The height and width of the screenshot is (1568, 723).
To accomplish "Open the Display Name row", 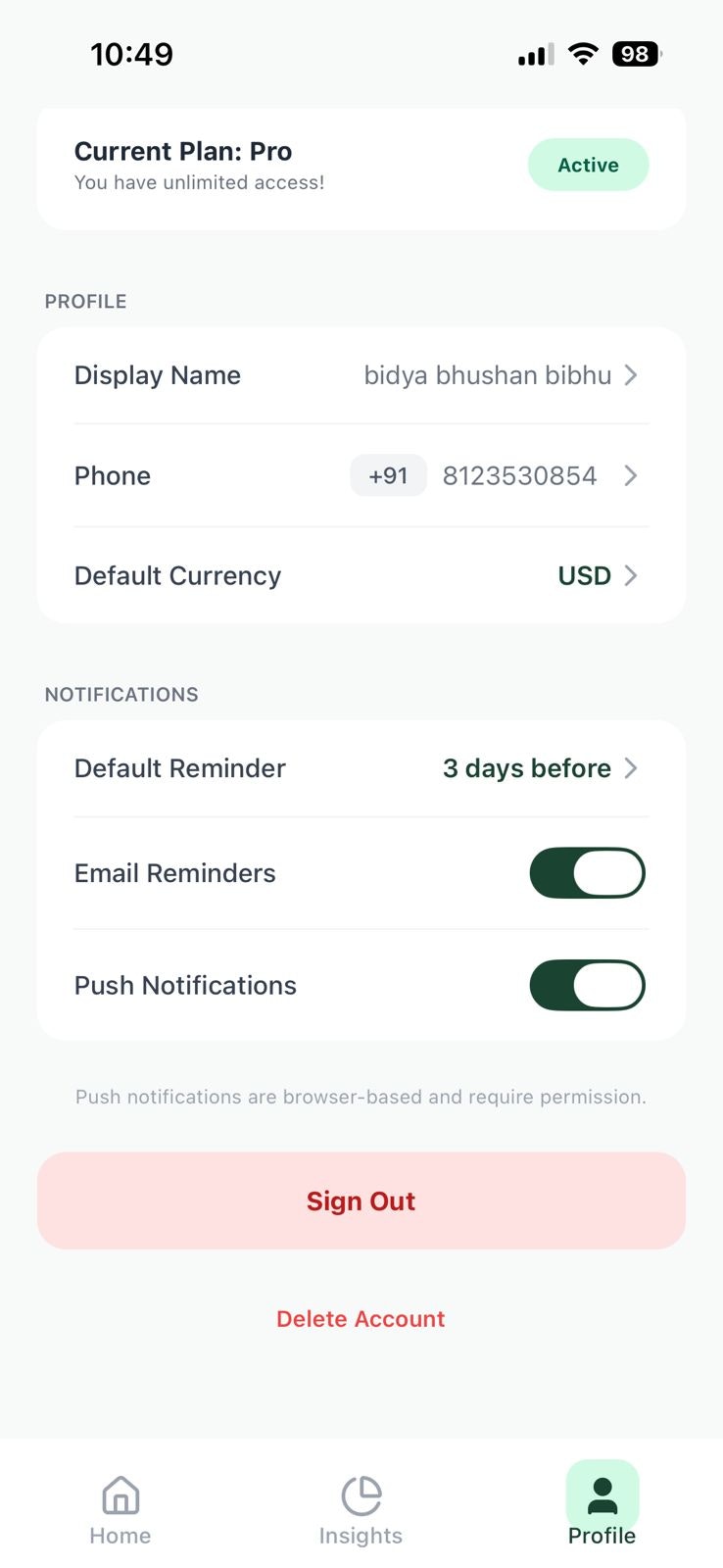I will click(361, 375).
